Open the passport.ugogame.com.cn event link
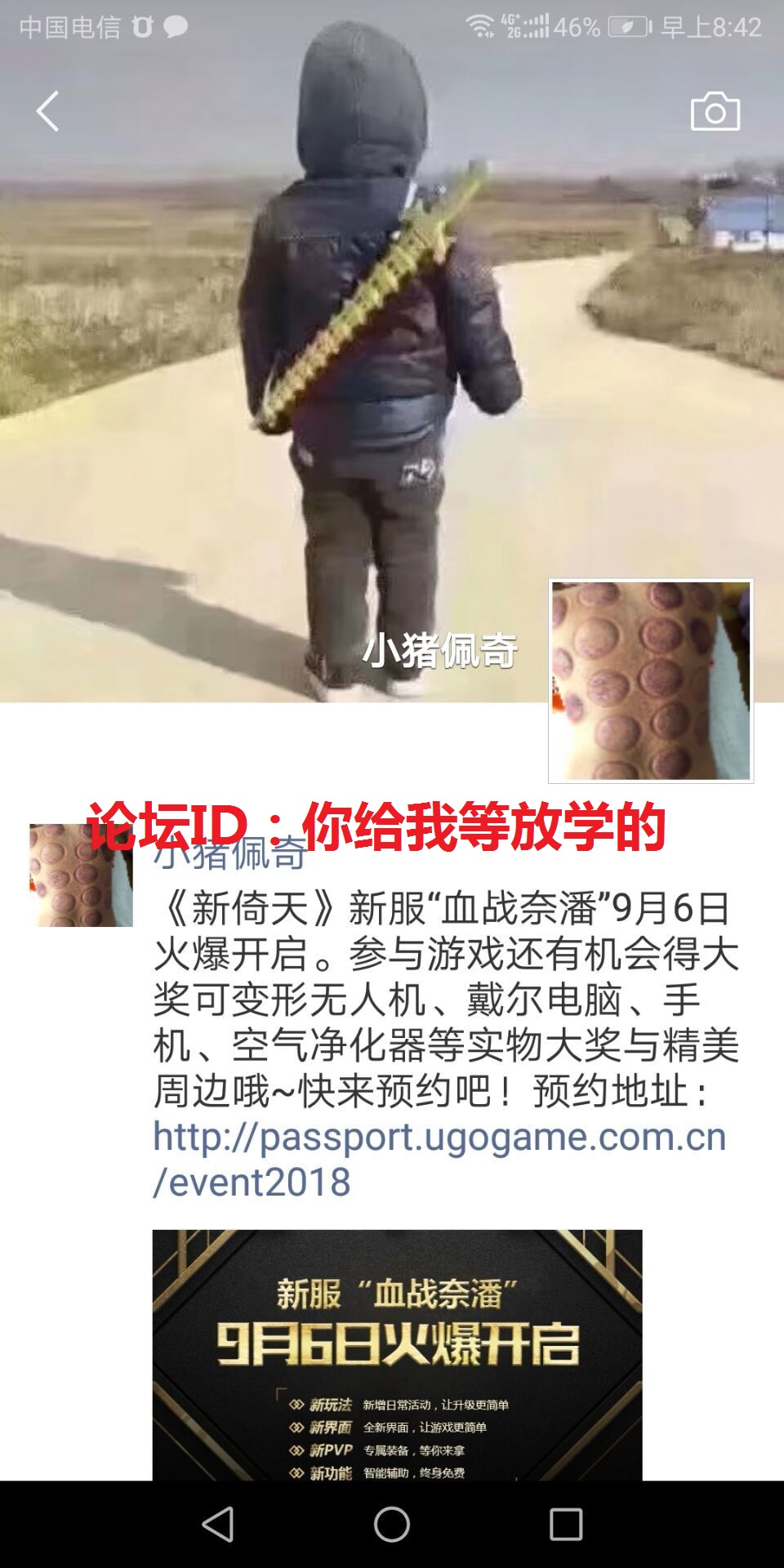The width and height of the screenshot is (784, 1568). pos(439,1158)
